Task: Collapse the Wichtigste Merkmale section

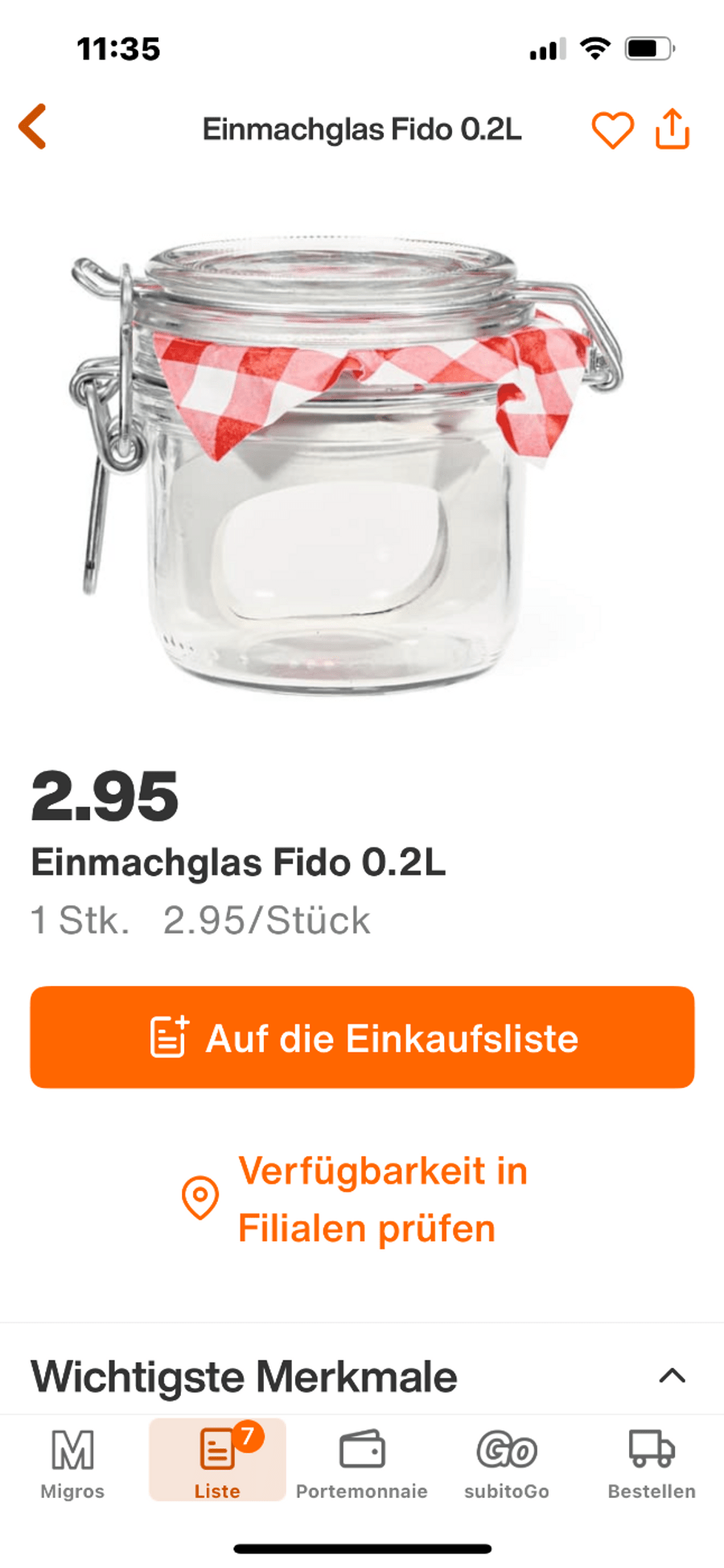Action: click(672, 1376)
